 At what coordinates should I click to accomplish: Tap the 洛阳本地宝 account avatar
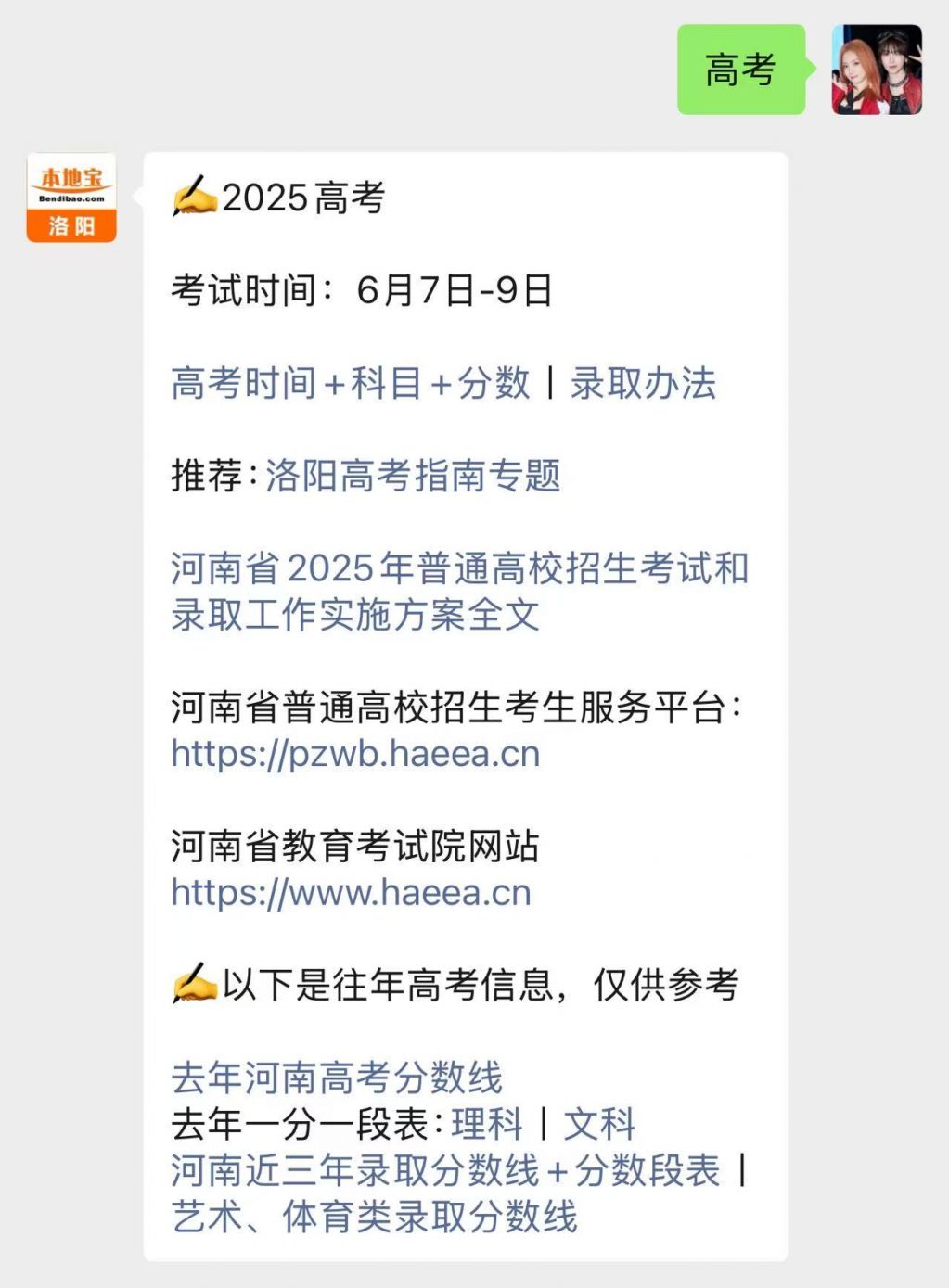click(71, 198)
